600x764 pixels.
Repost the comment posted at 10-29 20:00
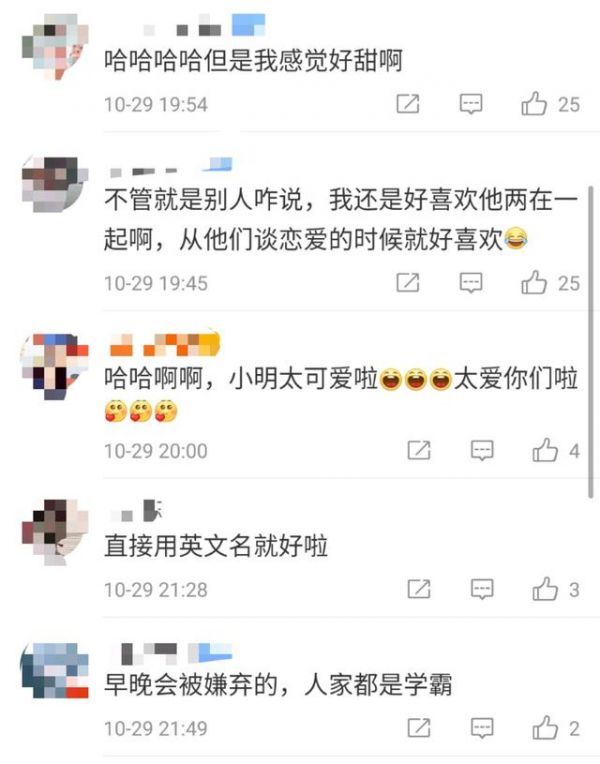click(x=419, y=451)
